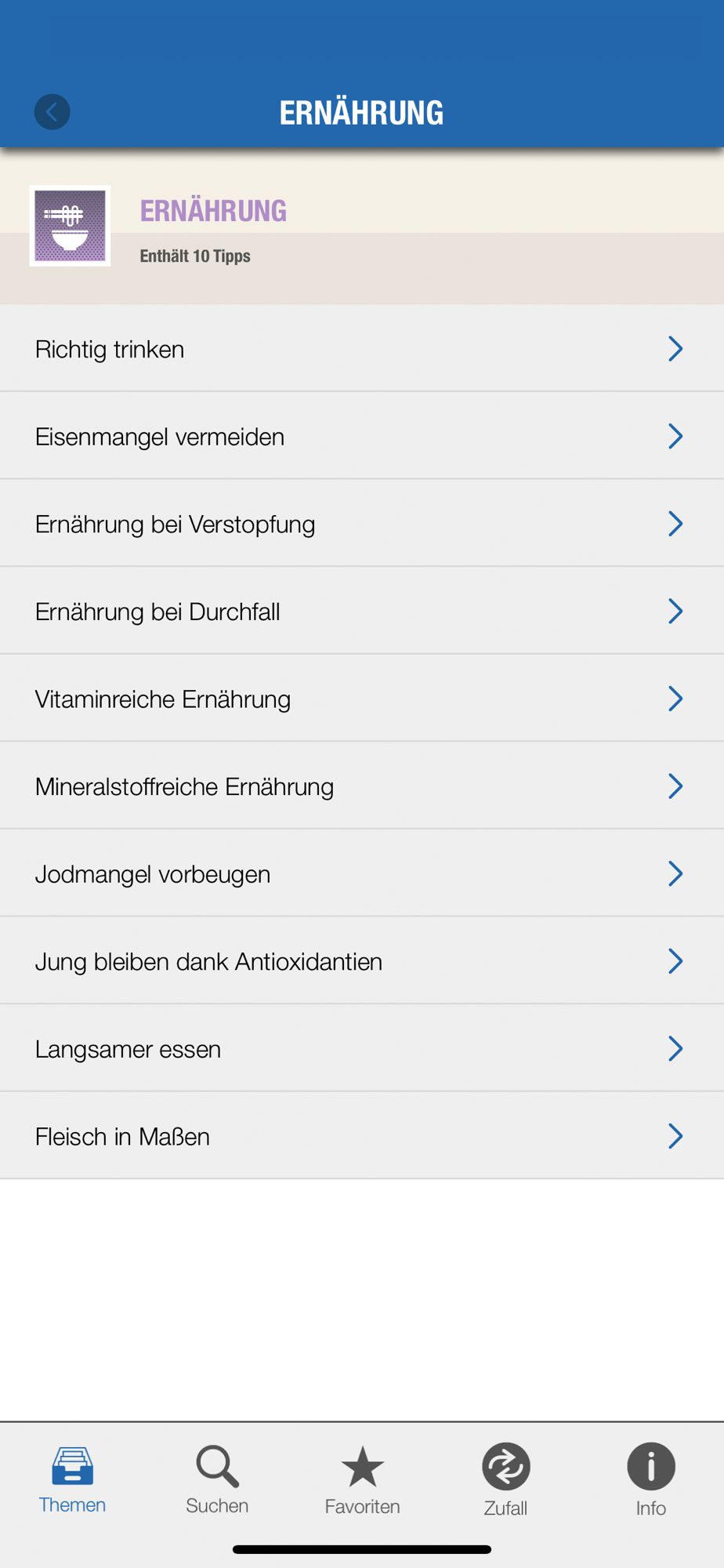Switch to the Suchen tab
The height and width of the screenshot is (1568, 724).
tap(217, 1480)
